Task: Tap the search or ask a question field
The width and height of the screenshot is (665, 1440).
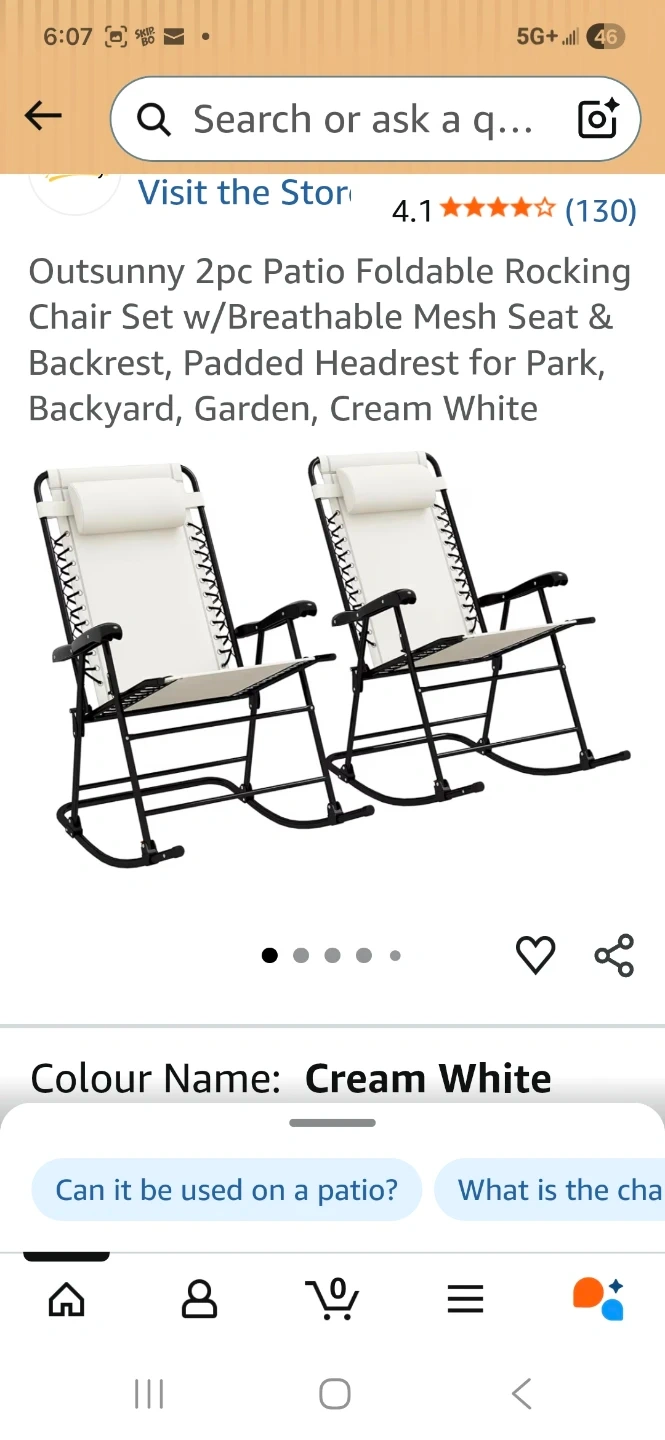Action: coord(360,120)
